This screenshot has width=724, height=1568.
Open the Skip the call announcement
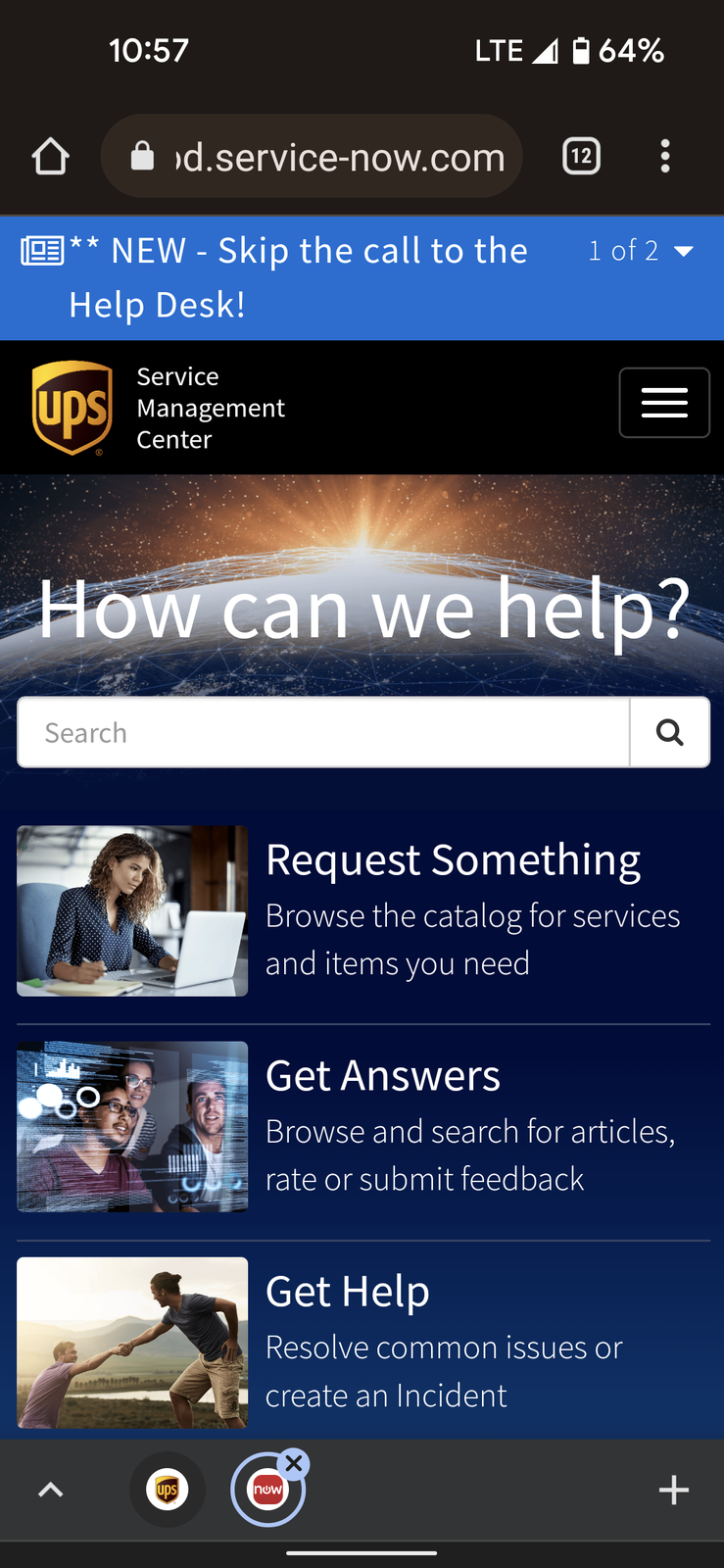[x=299, y=277]
